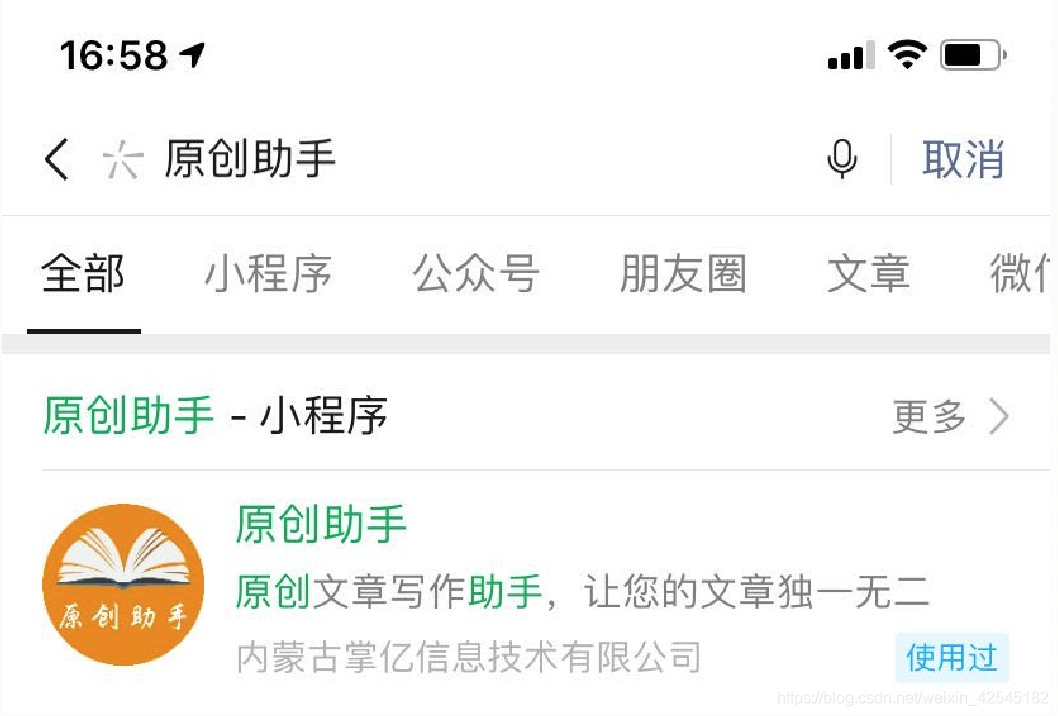The width and height of the screenshot is (1058, 716).
Task: Switch to the 文章 tab
Action: 868,274
